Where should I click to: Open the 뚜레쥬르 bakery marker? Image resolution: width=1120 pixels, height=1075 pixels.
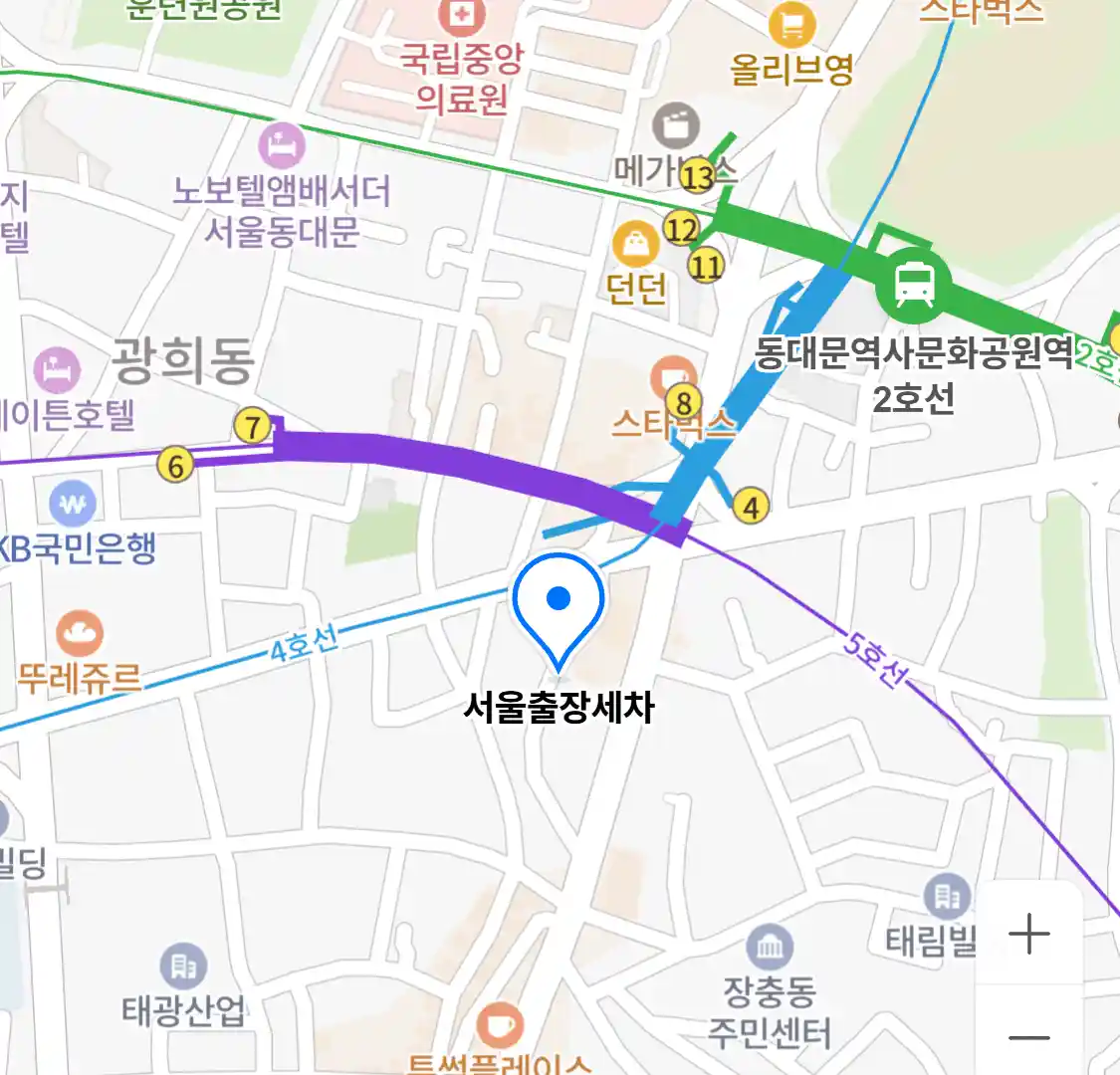click(80, 634)
